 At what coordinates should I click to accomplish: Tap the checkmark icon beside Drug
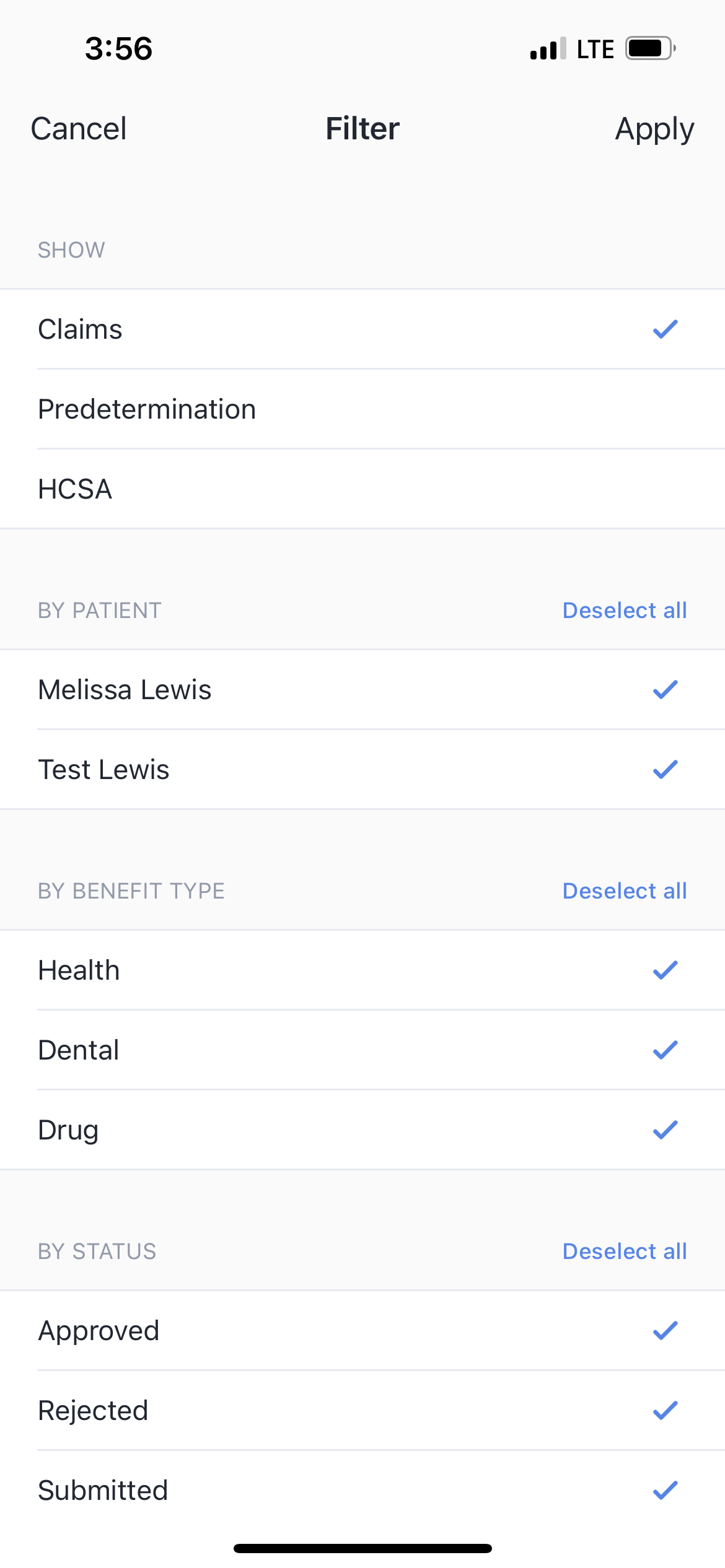pyautogui.click(x=664, y=1128)
